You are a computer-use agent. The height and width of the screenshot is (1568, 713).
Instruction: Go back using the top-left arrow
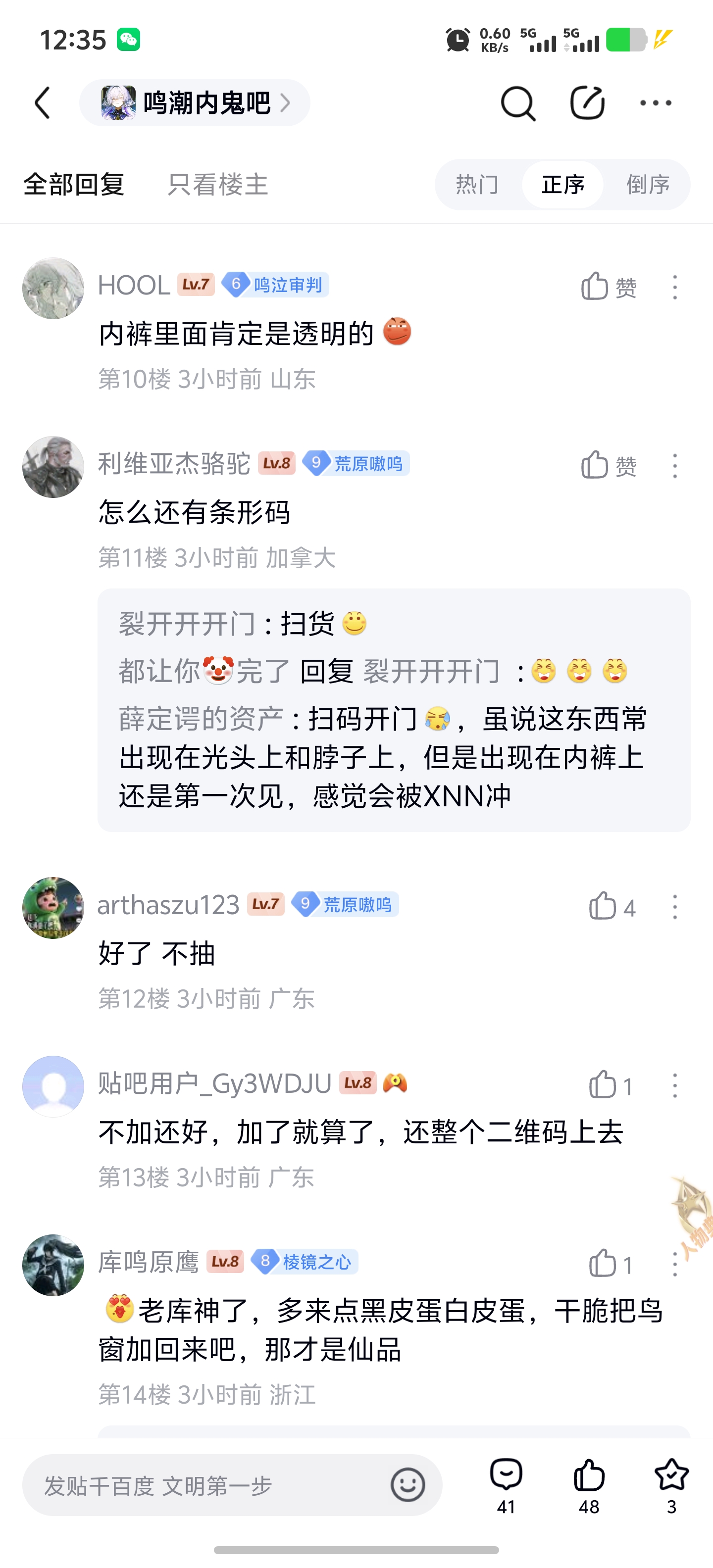coord(42,102)
